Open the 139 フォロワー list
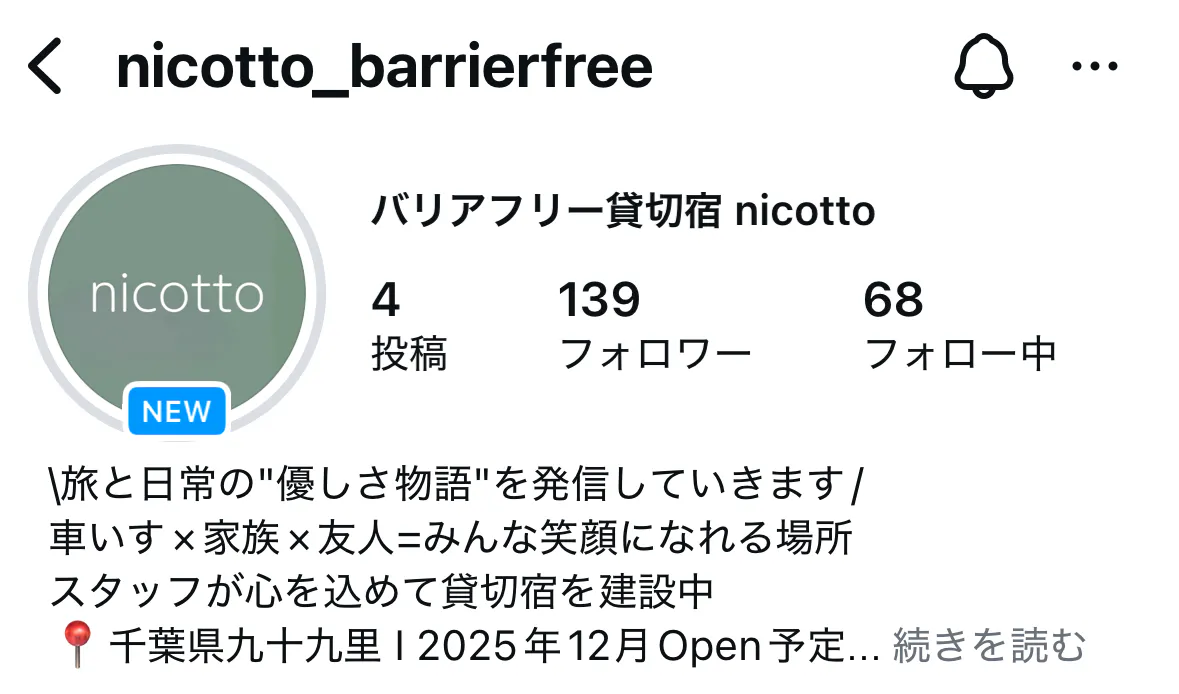The height and width of the screenshot is (694, 1179). [655, 325]
